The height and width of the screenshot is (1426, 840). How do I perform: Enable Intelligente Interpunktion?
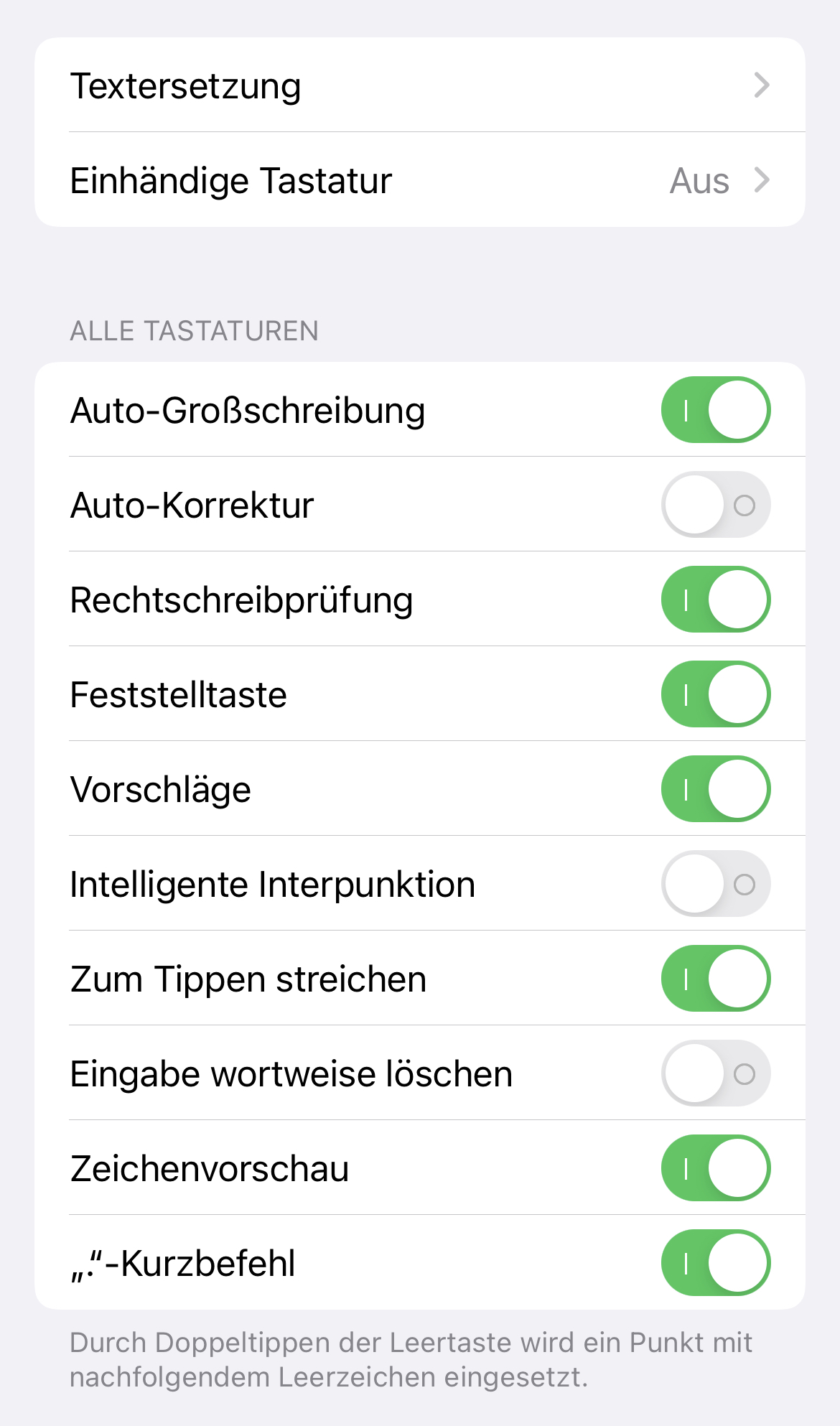pos(715,884)
